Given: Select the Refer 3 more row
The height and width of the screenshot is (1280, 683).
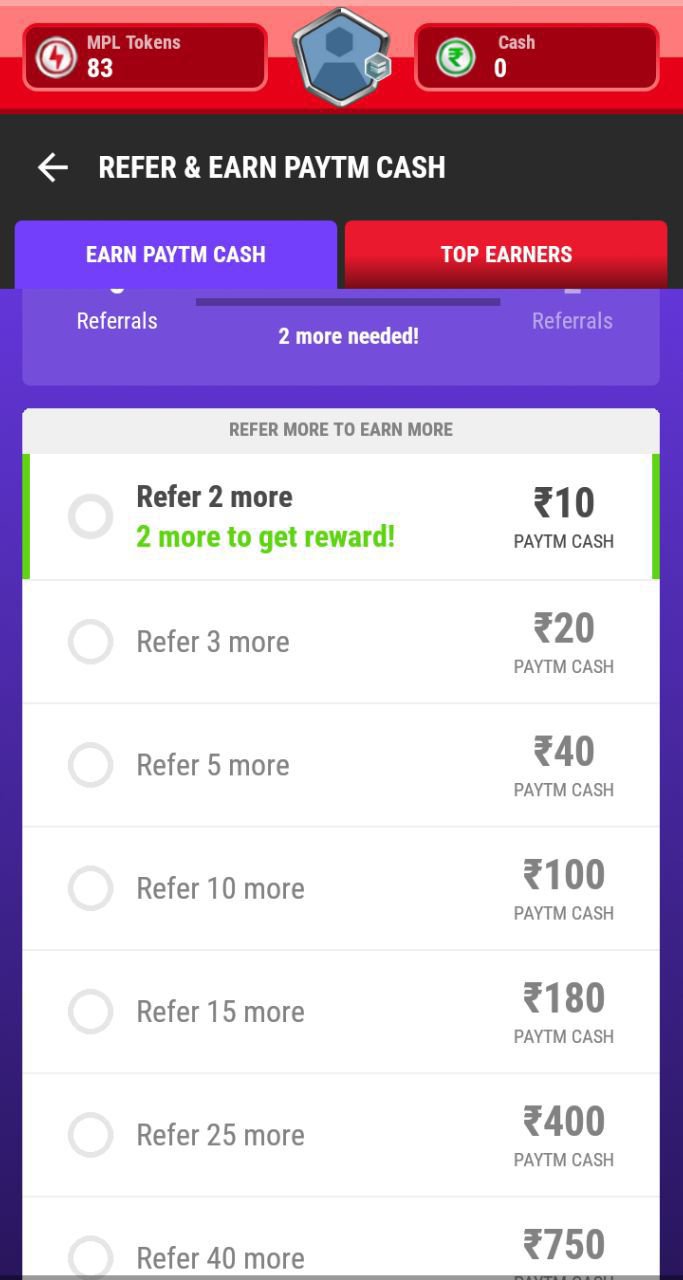Looking at the screenshot, I should tap(341, 642).
